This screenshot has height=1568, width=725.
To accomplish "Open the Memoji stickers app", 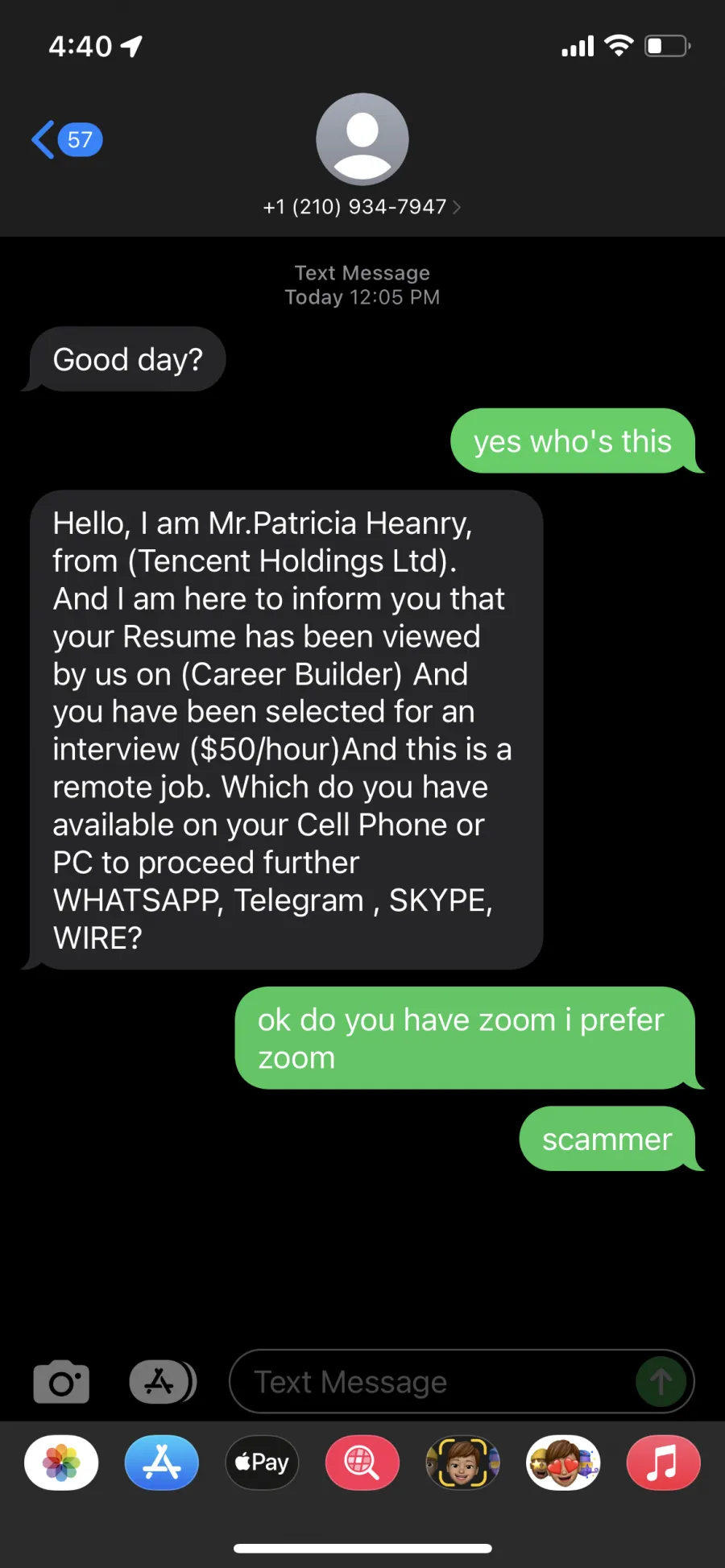I will click(x=563, y=1463).
